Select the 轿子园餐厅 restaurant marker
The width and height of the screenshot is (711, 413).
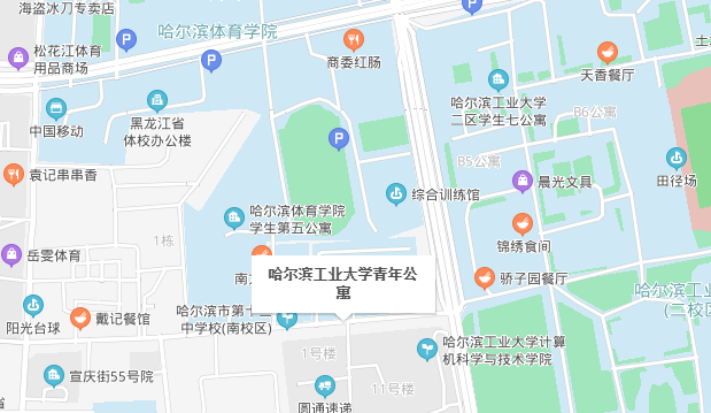click(x=485, y=277)
